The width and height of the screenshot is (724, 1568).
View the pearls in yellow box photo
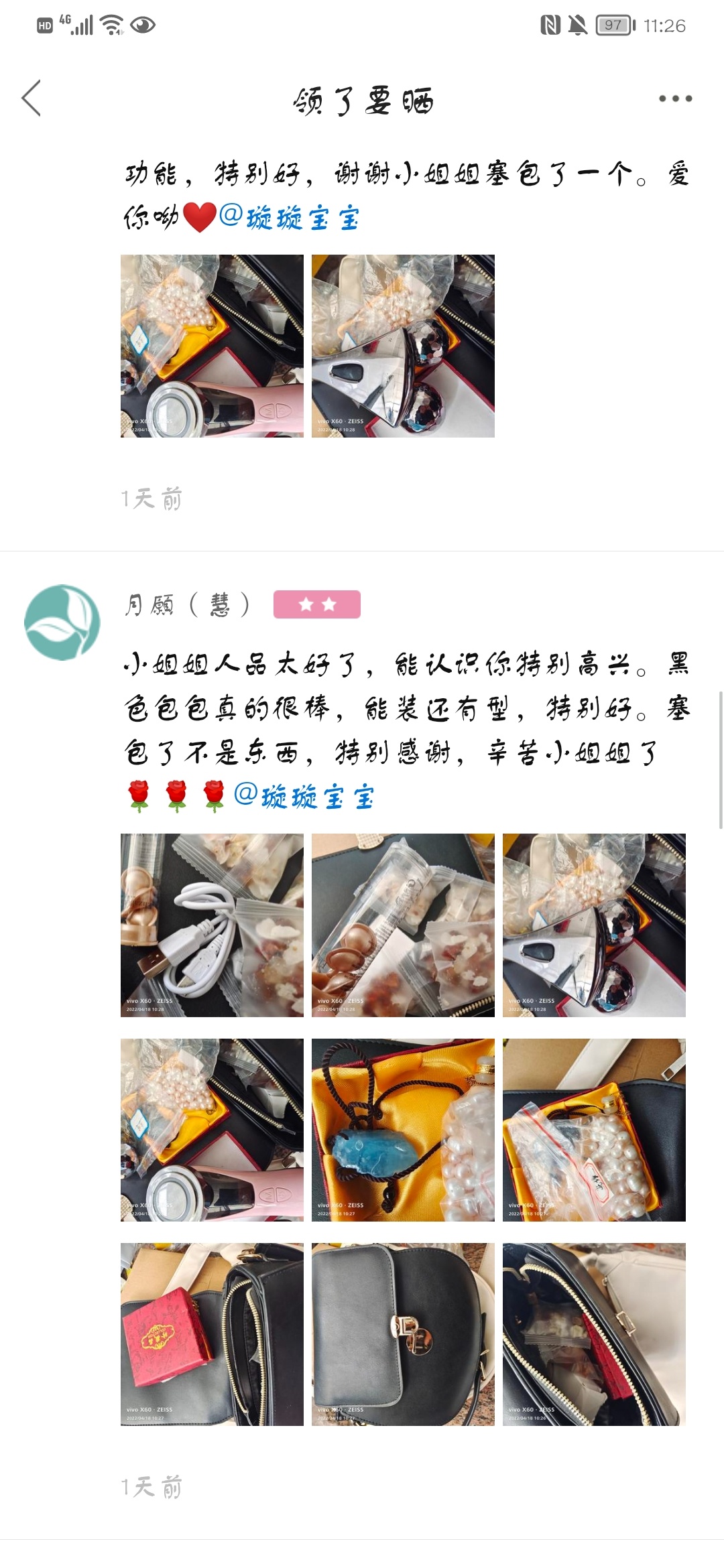point(594,1130)
